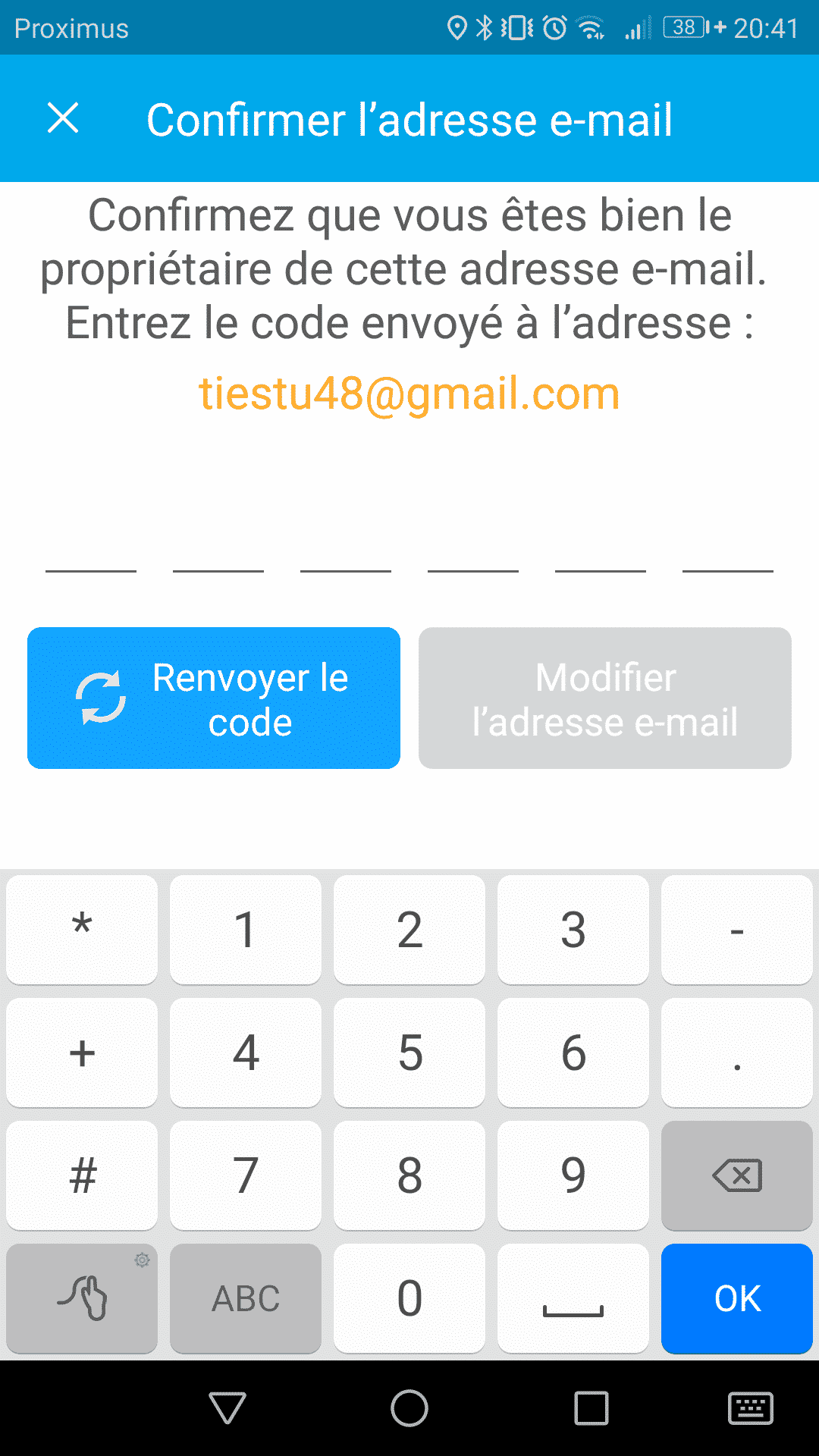The width and height of the screenshot is (819, 1456).
Task: Select Modifier l'adresse e-mail
Action: (605, 698)
